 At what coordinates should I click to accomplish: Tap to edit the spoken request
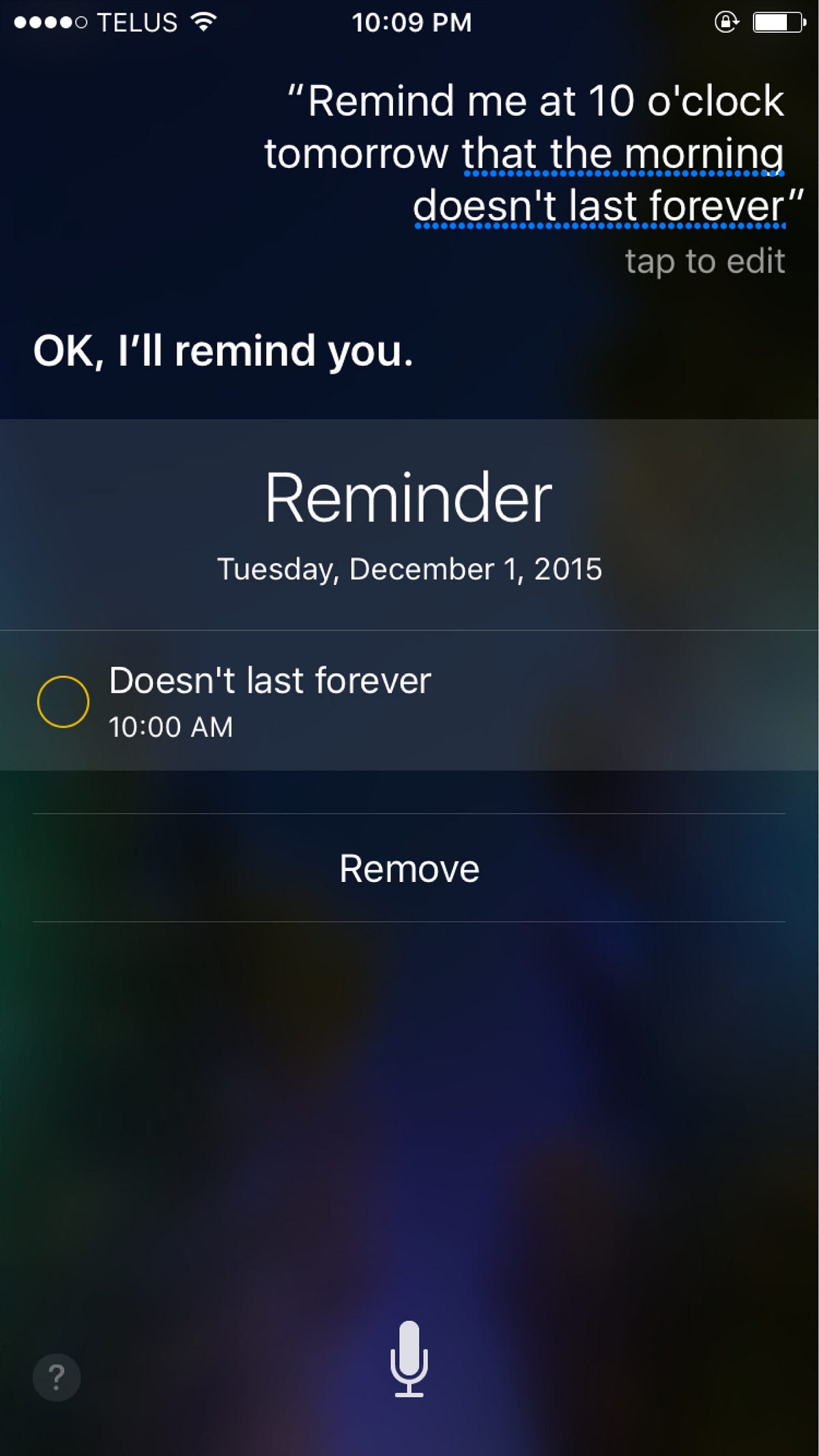pos(704,261)
